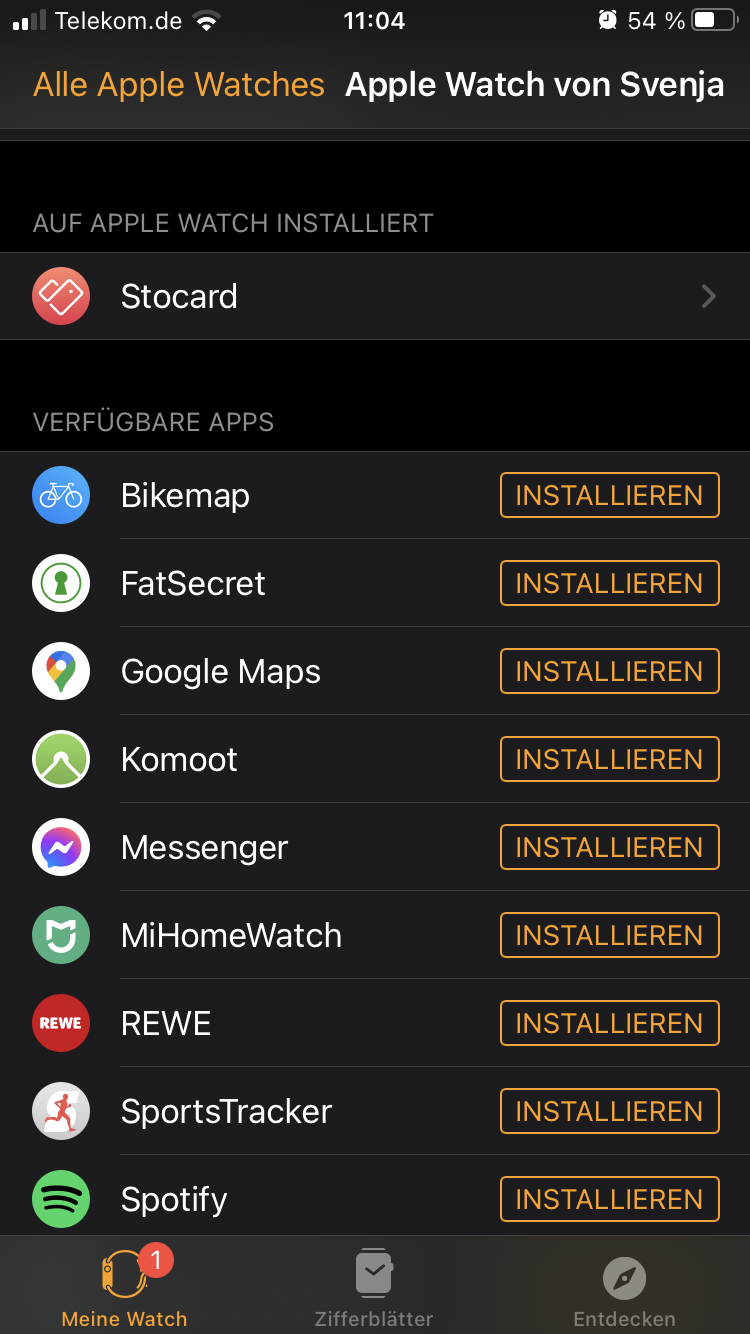The height and width of the screenshot is (1334, 750).
Task: Switch to the Entdecken tab
Action: click(624, 1288)
